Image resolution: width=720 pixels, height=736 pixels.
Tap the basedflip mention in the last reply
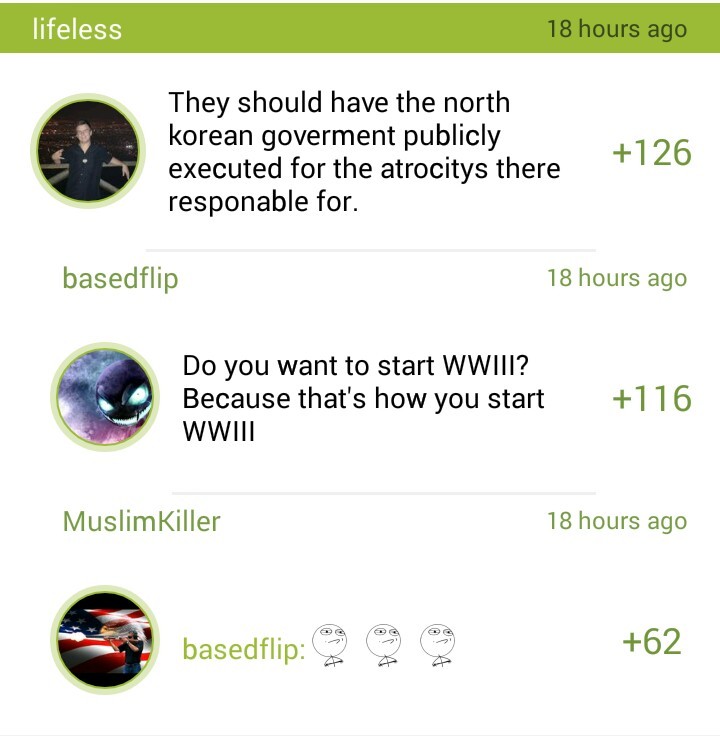point(243,650)
